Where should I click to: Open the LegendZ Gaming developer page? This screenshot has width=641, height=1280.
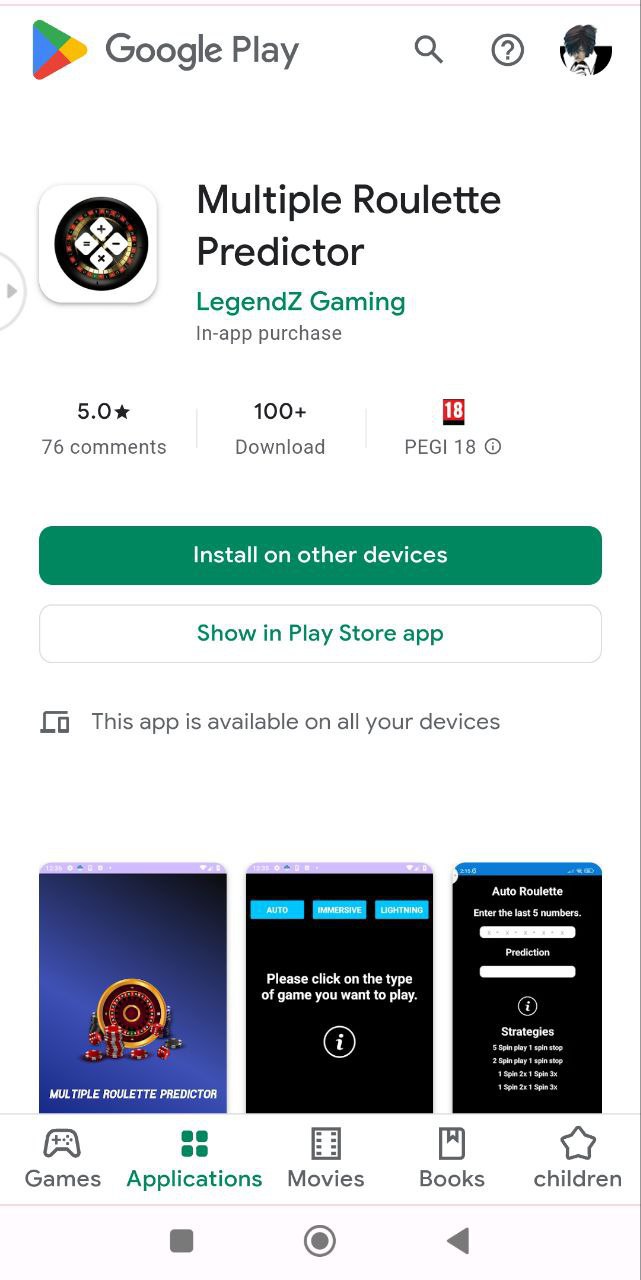[300, 301]
